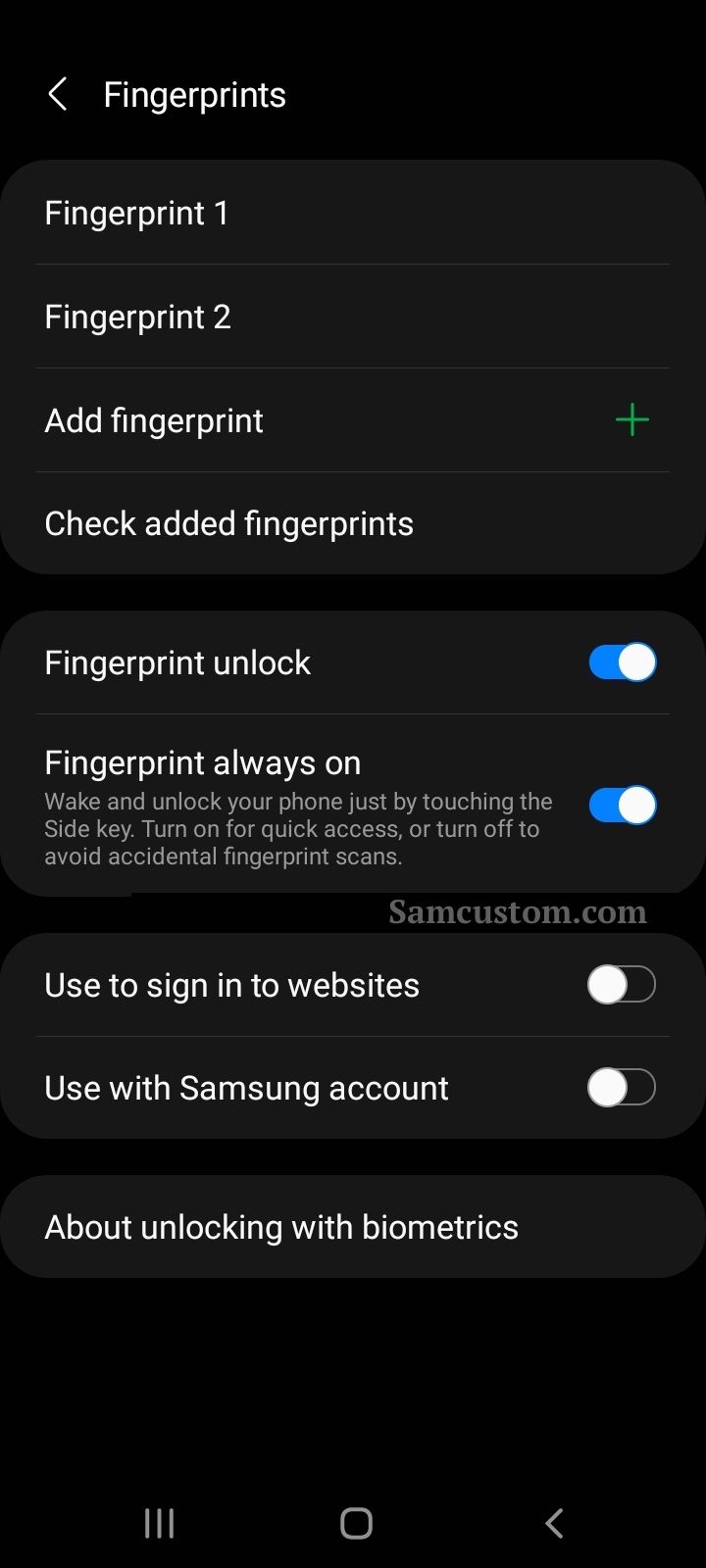The width and height of the screenshot is (706, 1568).
Task: Open About unlocking with biometrics
Action: 353,1227
